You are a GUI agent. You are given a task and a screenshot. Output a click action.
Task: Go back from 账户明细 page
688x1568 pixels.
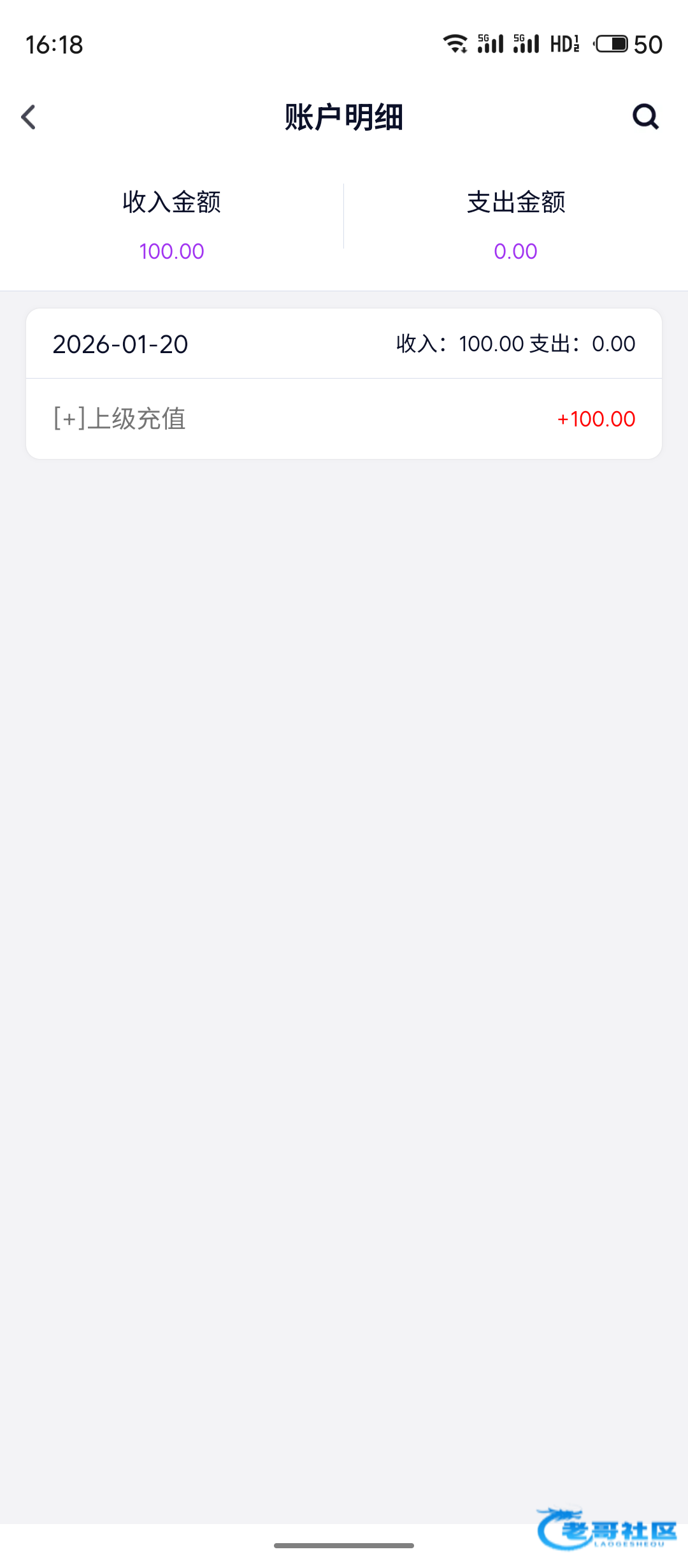(29, 117)
